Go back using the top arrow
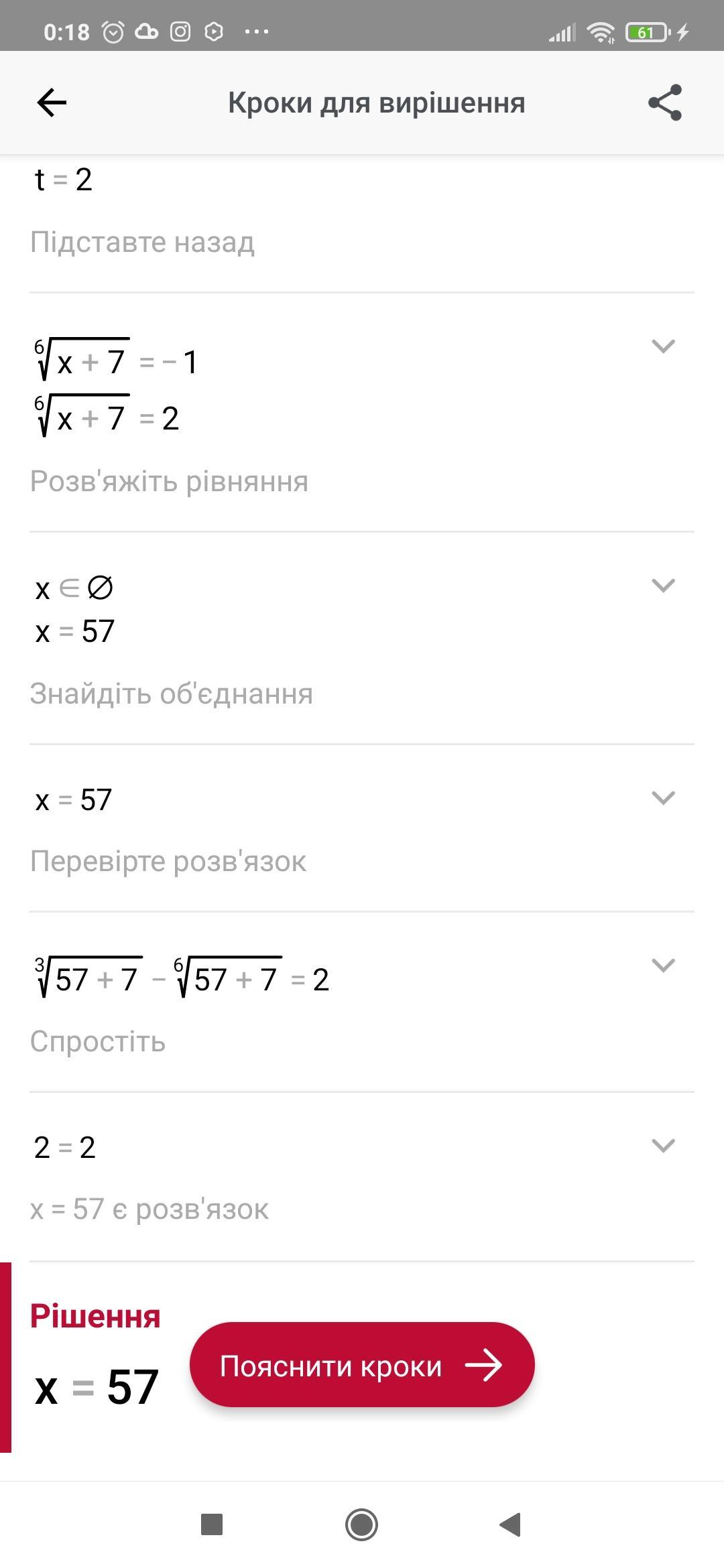 [x=52, y=103]
